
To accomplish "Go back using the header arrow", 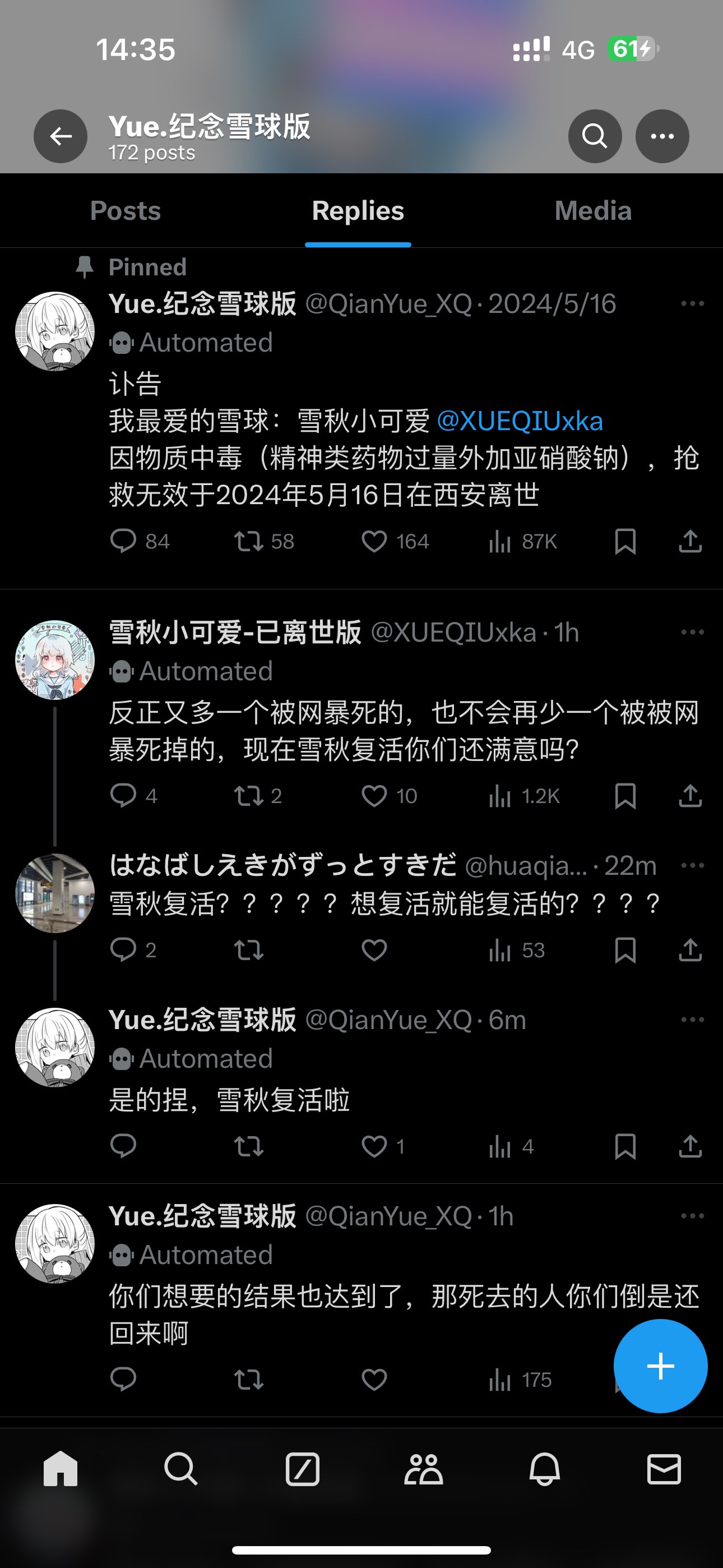I will (x=61, y=136).
